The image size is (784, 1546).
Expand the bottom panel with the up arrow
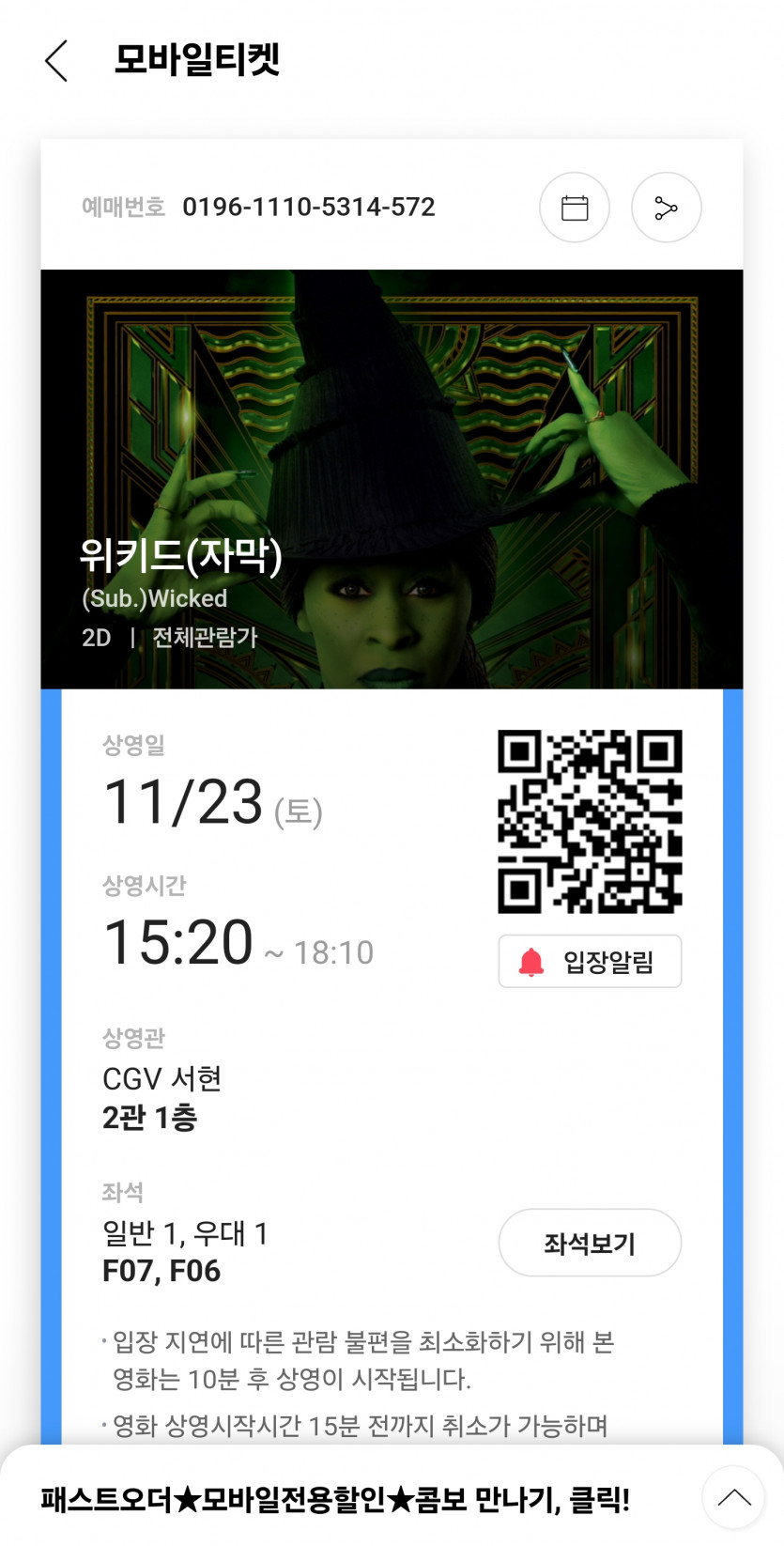coord(733,1497)
